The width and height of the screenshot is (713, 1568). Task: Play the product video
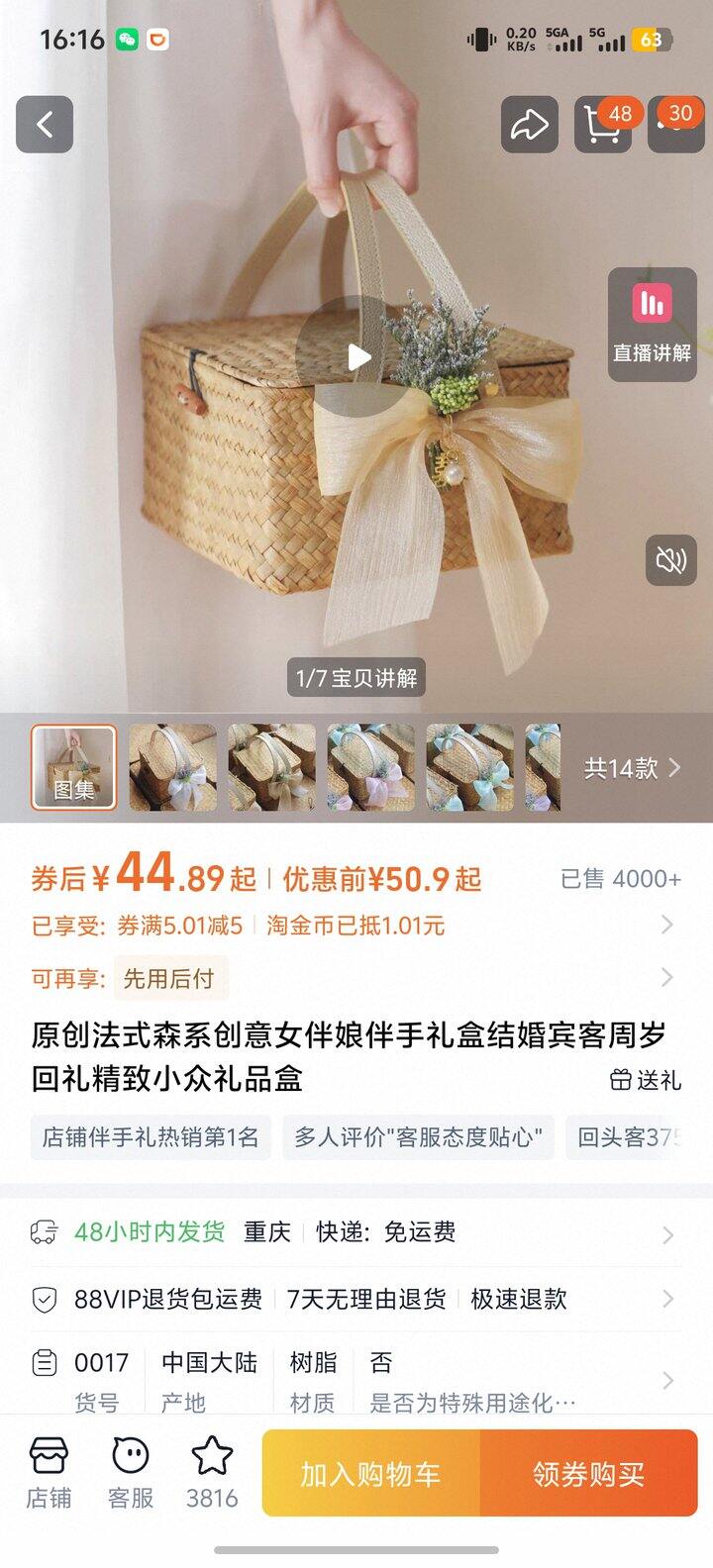click(358, 357)
